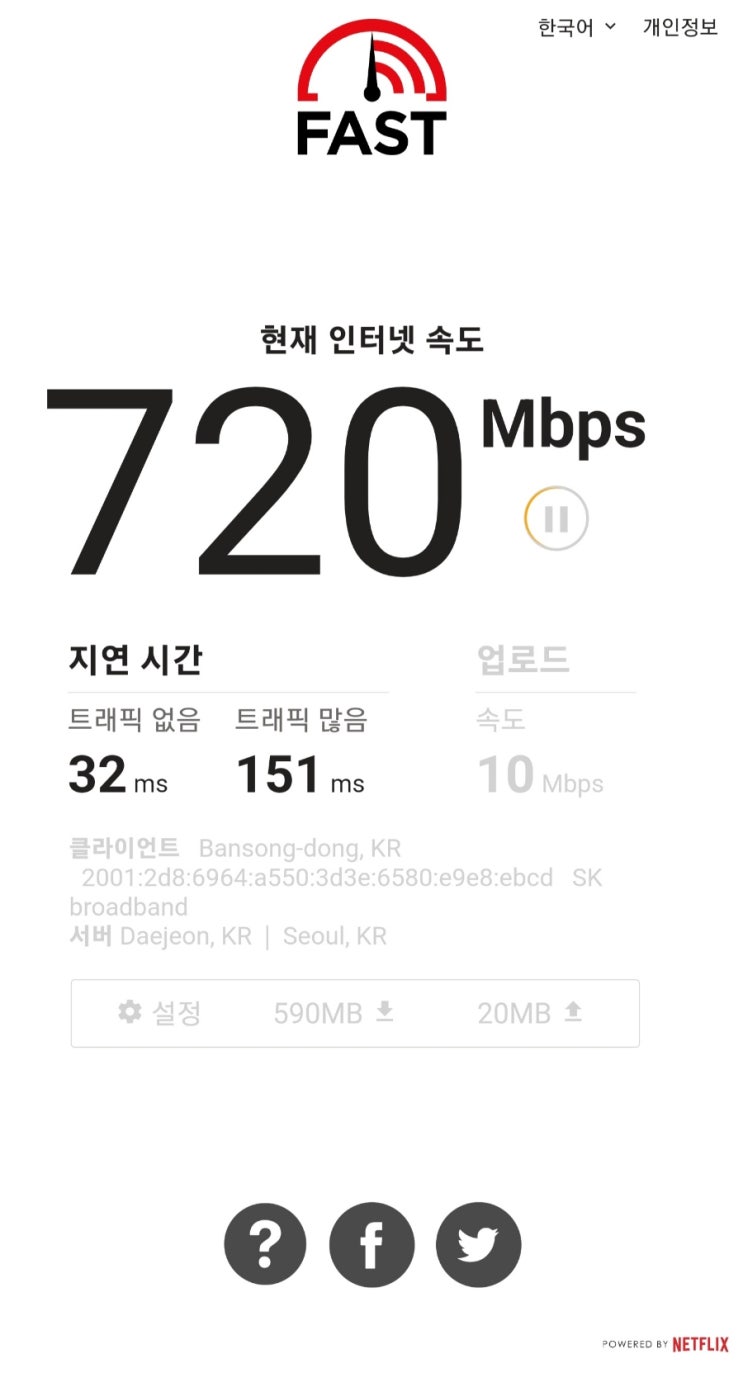Viewport: 743px width, 1387px height.
Task: Pause the running speed test
Action: pos(556,518)
